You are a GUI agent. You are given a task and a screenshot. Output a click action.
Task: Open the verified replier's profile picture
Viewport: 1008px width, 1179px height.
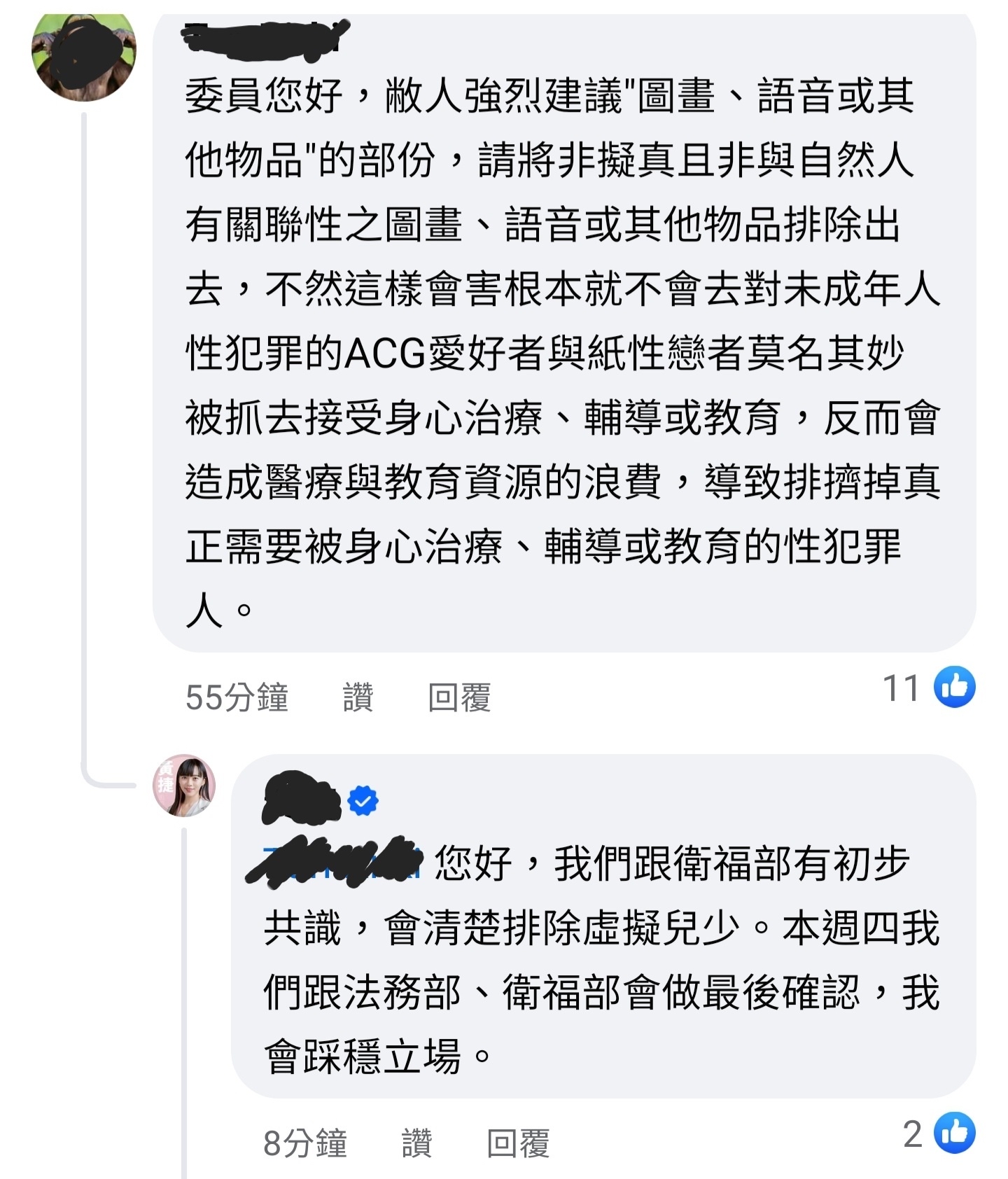click(184, 786)
